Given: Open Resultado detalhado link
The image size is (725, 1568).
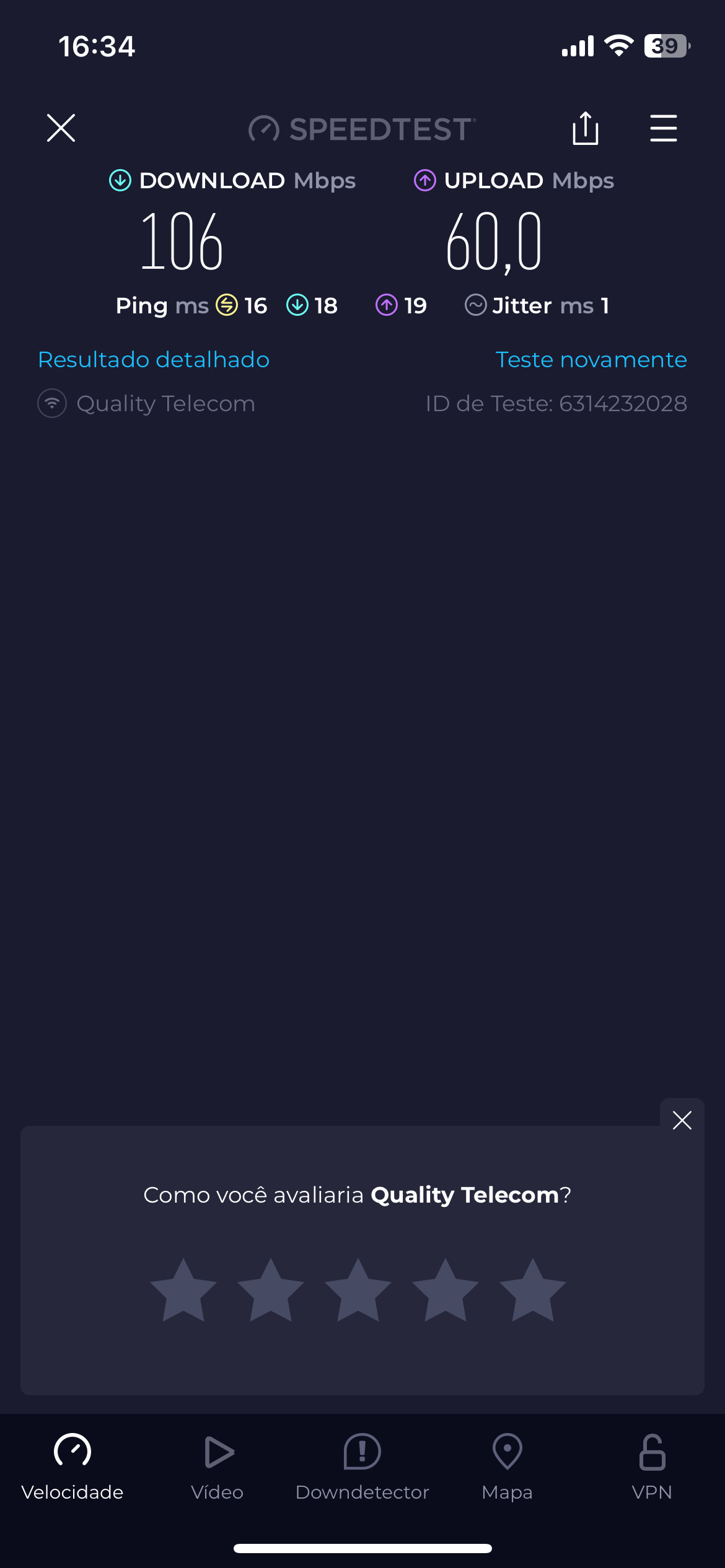Looking at the screenshot, I should point(154,359).
